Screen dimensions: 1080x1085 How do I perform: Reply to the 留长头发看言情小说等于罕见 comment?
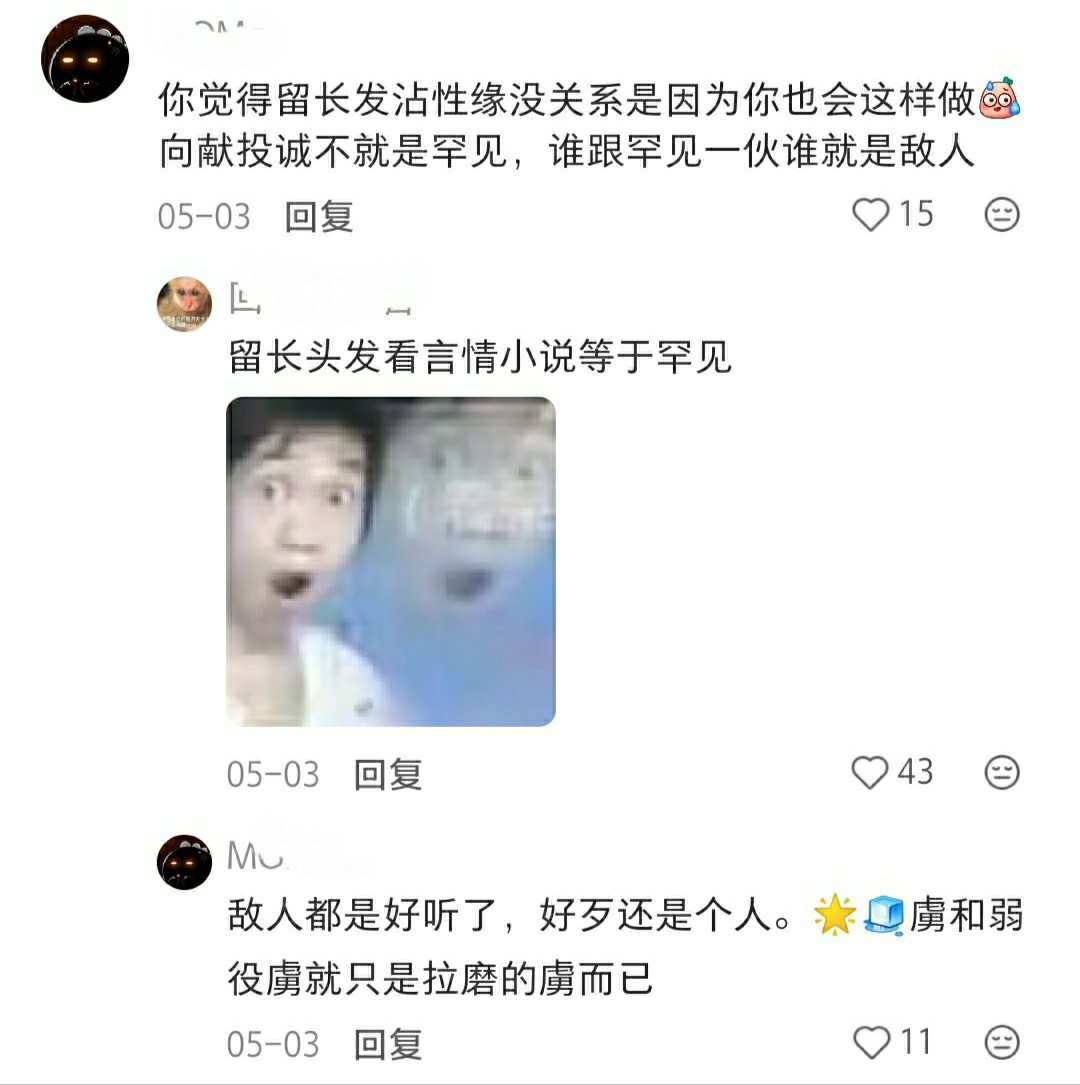[x=388, y=775]
